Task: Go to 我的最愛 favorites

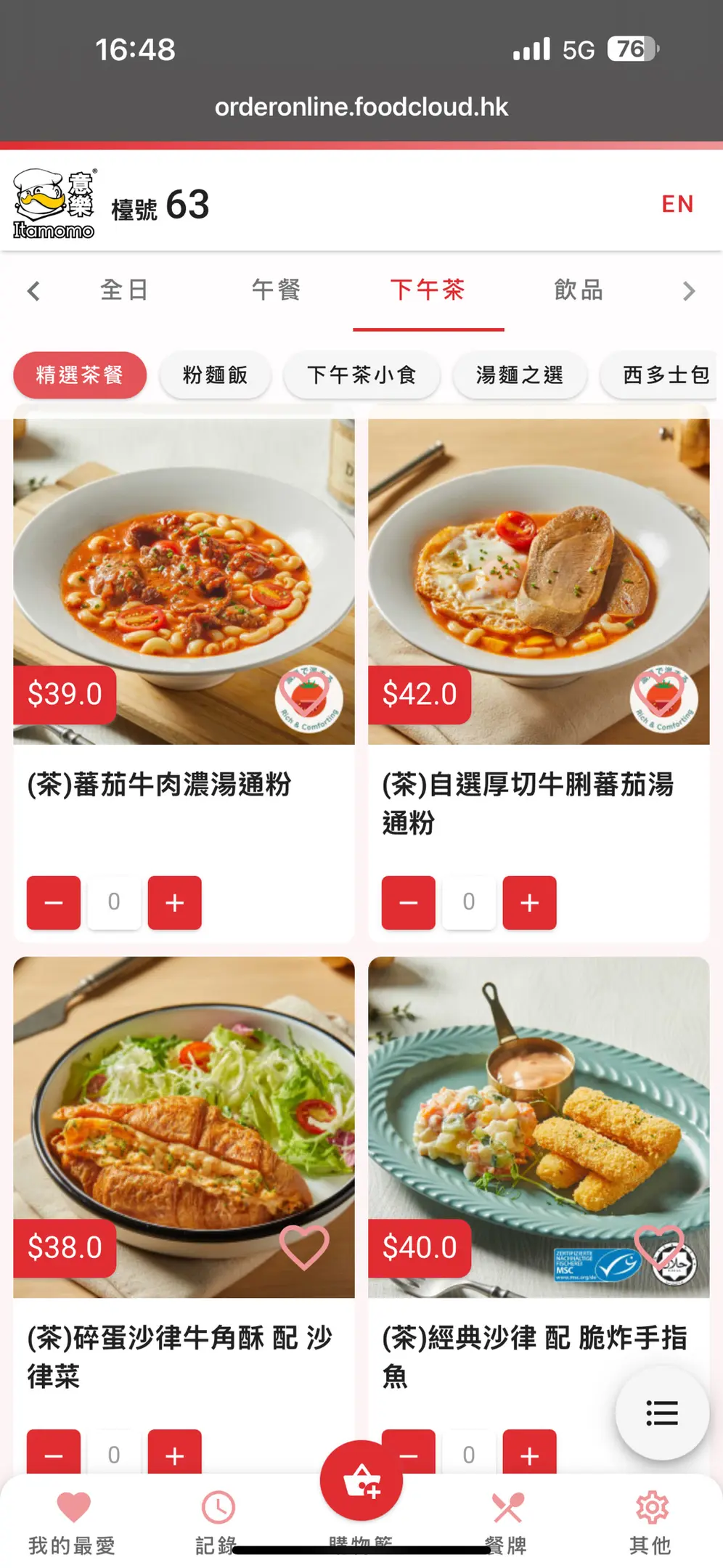Action: 73,1522
